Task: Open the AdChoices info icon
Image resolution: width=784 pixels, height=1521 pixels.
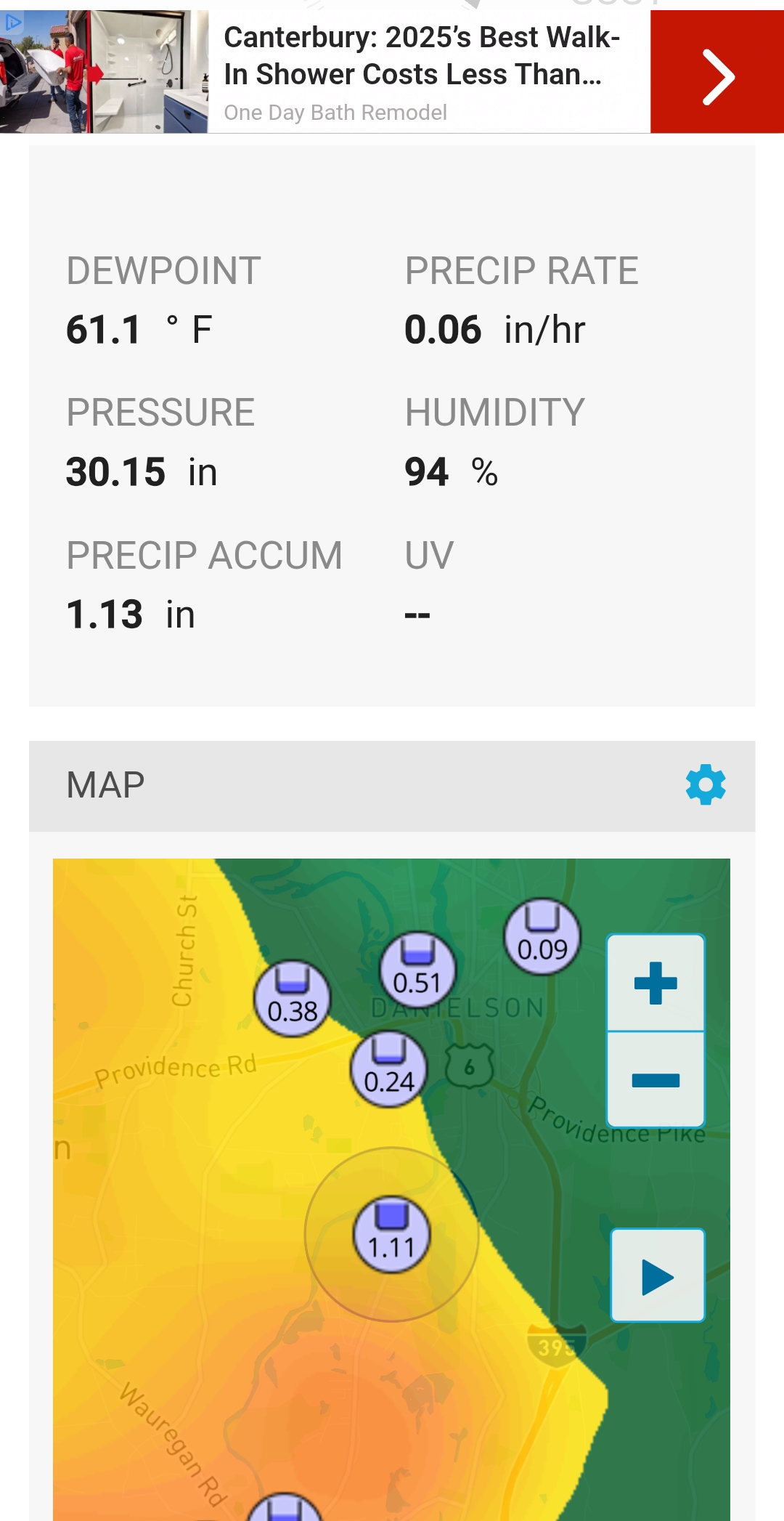Action: 12,22
